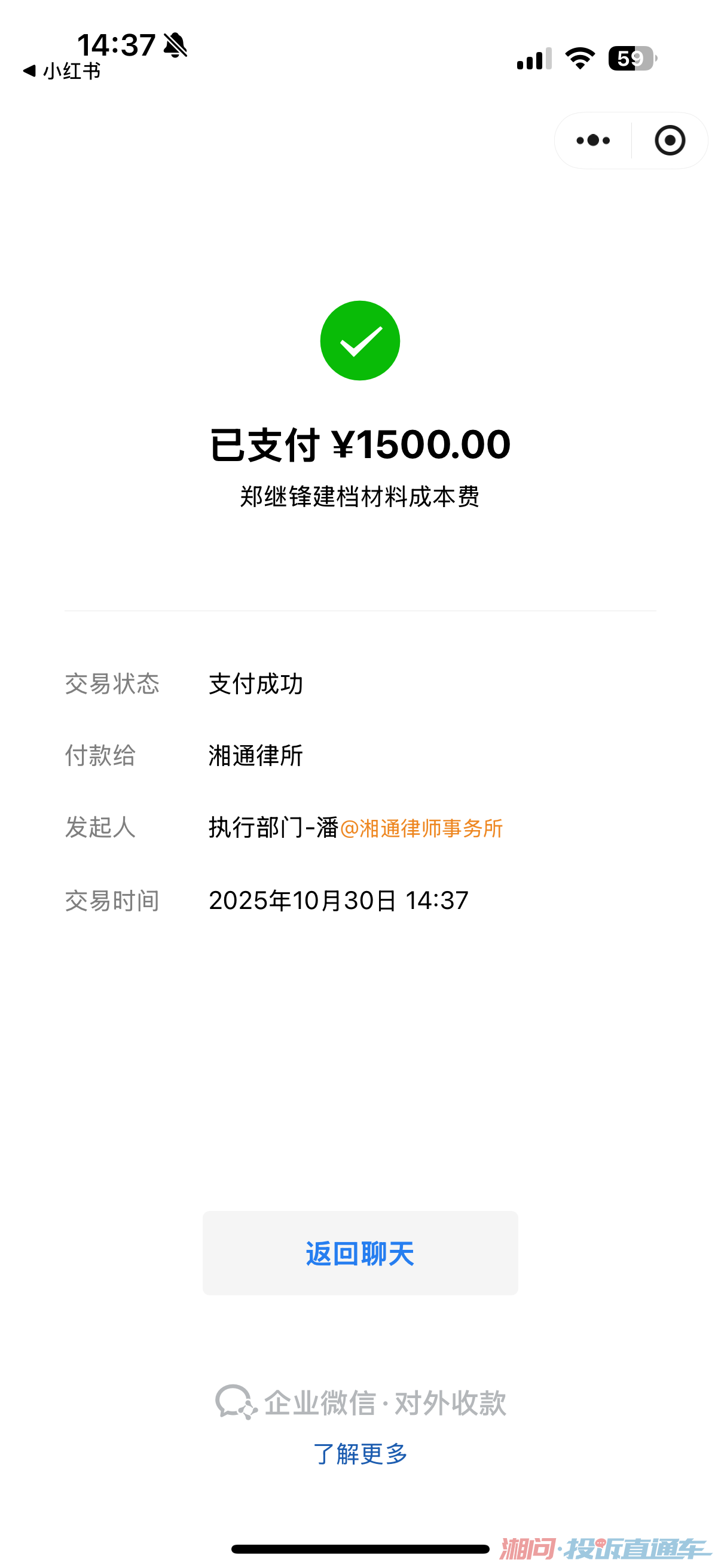
Task: Return to 小红书 via the back breadcrumb
Action: (62, 71)
